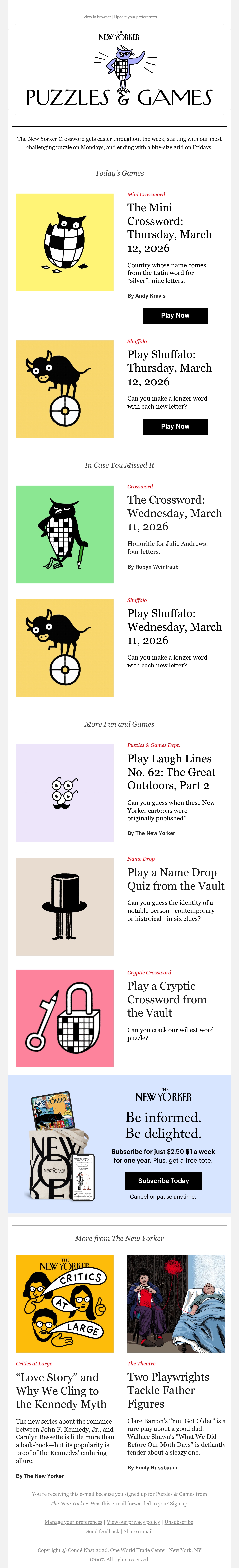Tap Play Now for the Mini Crossword
Image resolution: width=239 pixels, height=1568 pixels.
click(175, 315)
